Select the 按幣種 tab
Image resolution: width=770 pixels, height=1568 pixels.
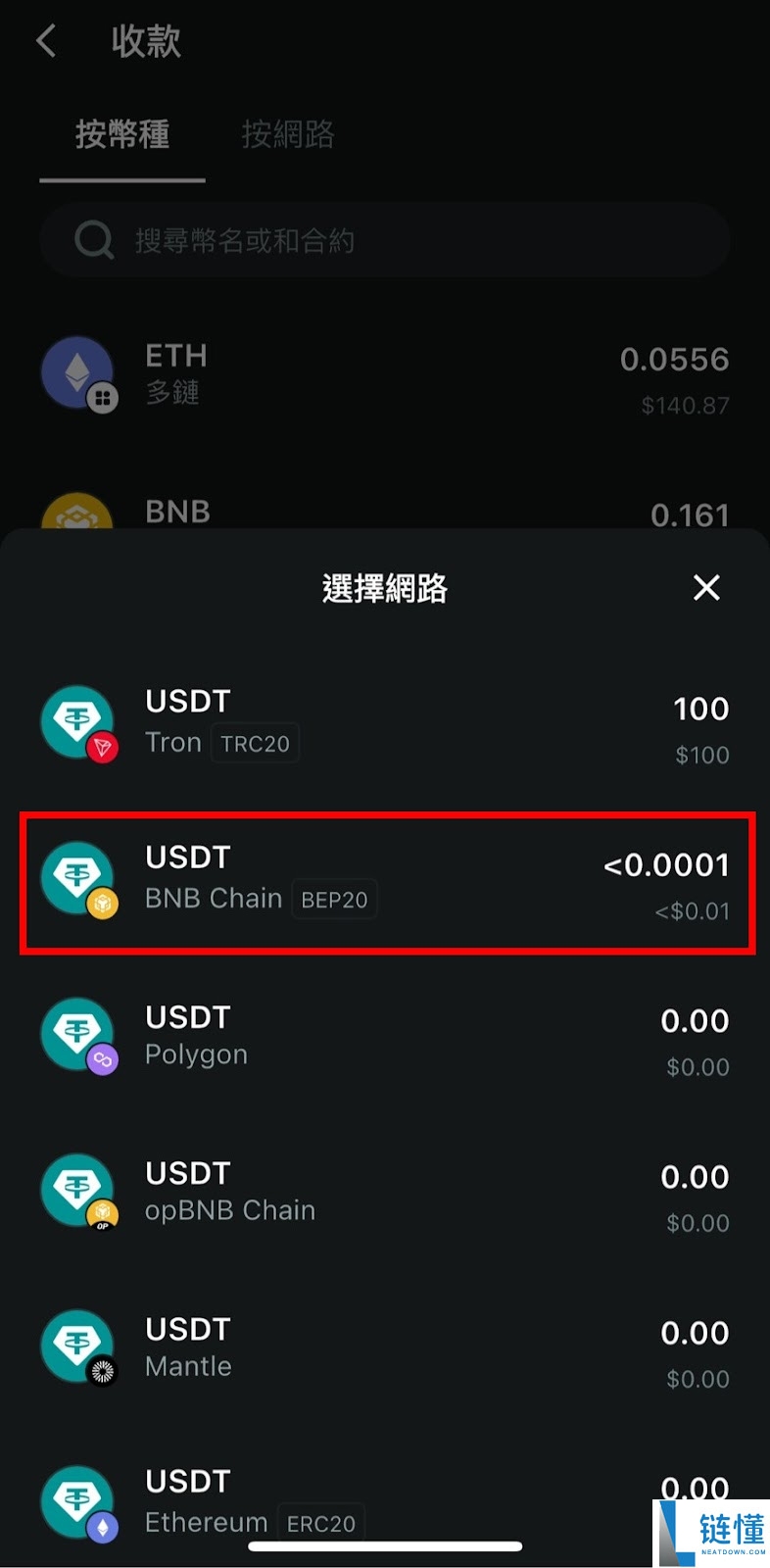pos(121,136)
